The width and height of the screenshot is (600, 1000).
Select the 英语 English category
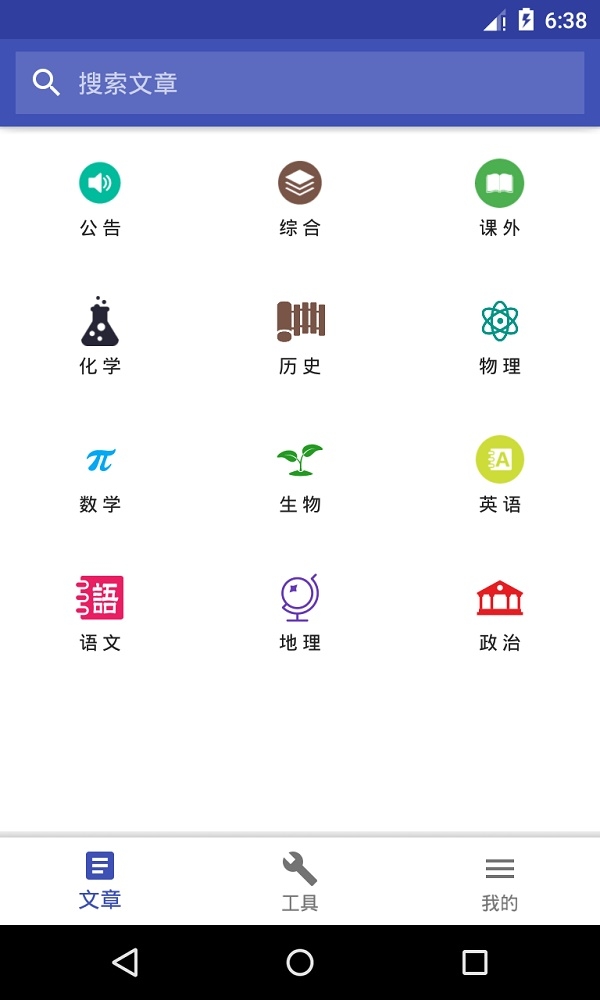(x=500, y=476)
